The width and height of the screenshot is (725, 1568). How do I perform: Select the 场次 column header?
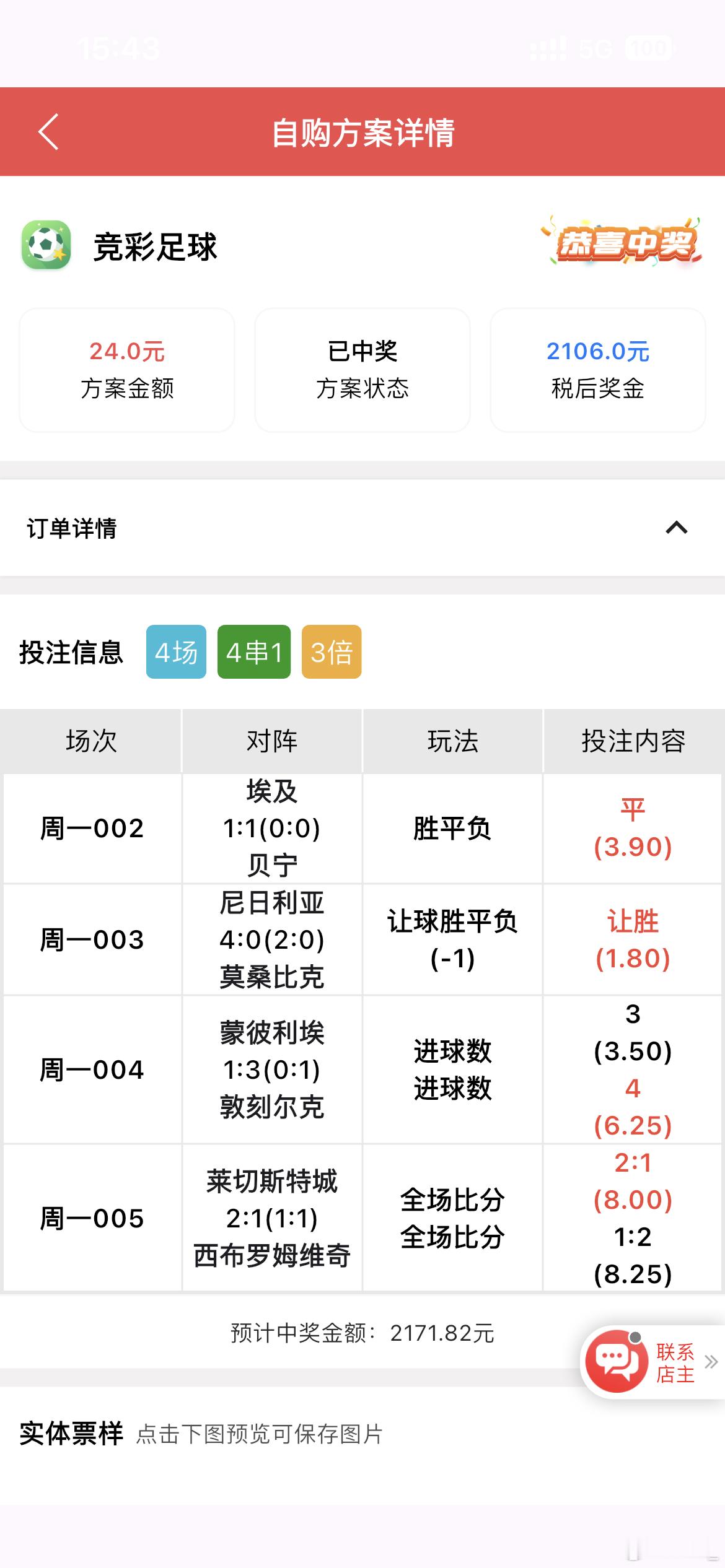(x=92, y=742)
